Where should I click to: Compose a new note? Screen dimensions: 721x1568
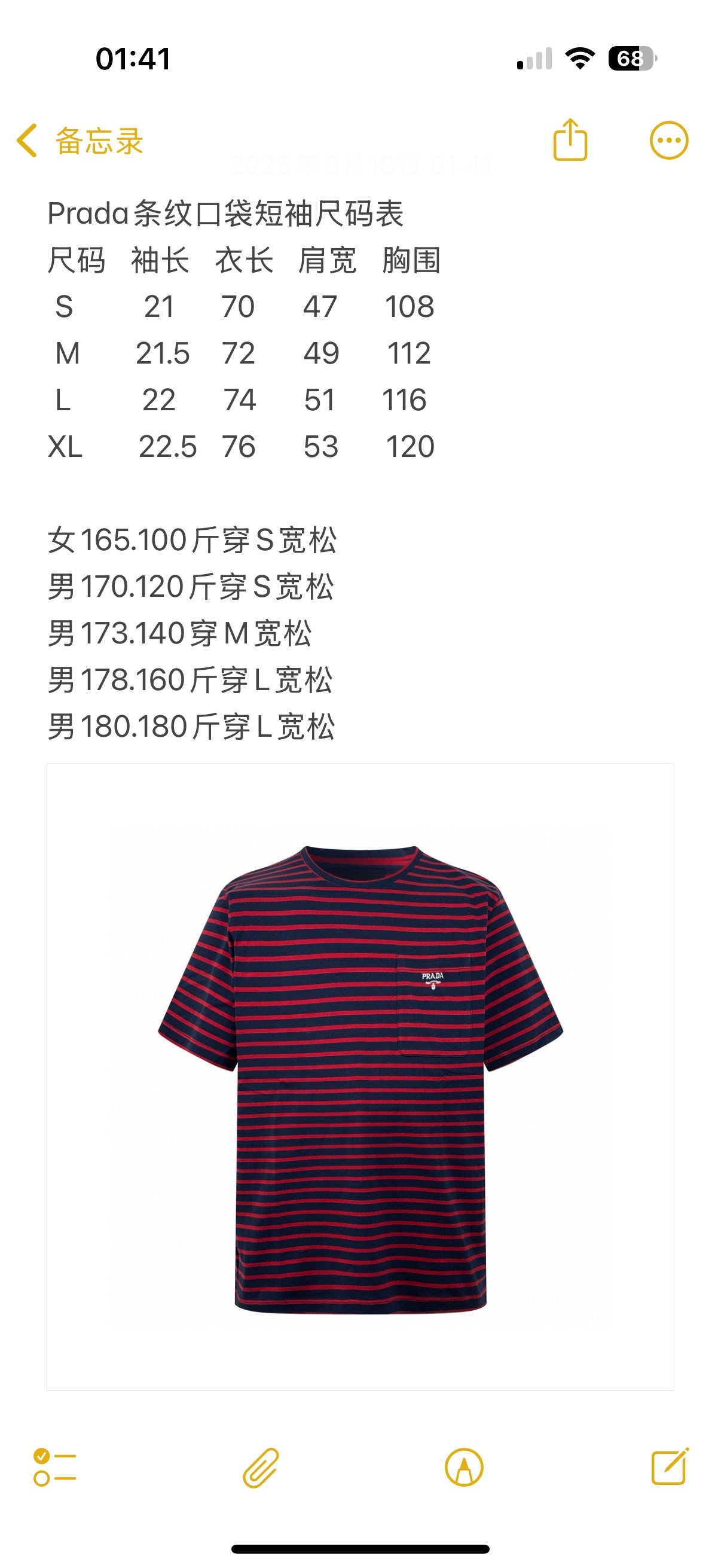click(669, 1467)
